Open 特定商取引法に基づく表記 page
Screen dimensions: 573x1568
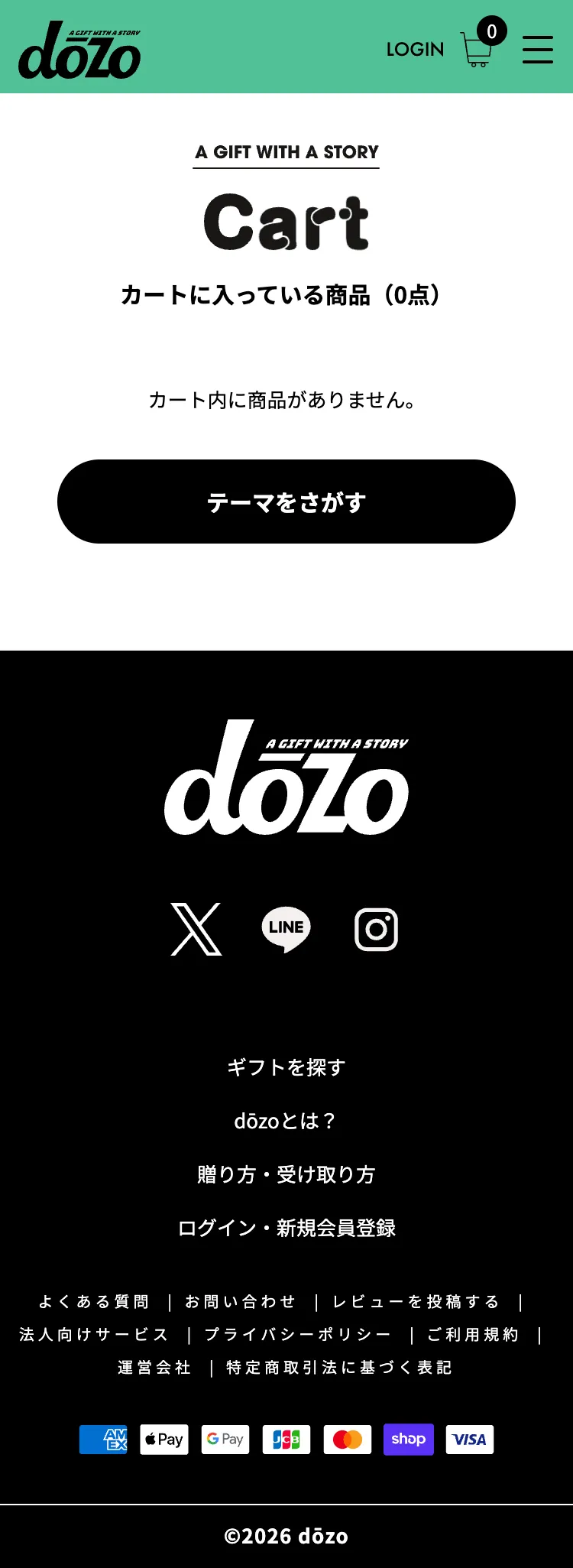pos(339,1368)
